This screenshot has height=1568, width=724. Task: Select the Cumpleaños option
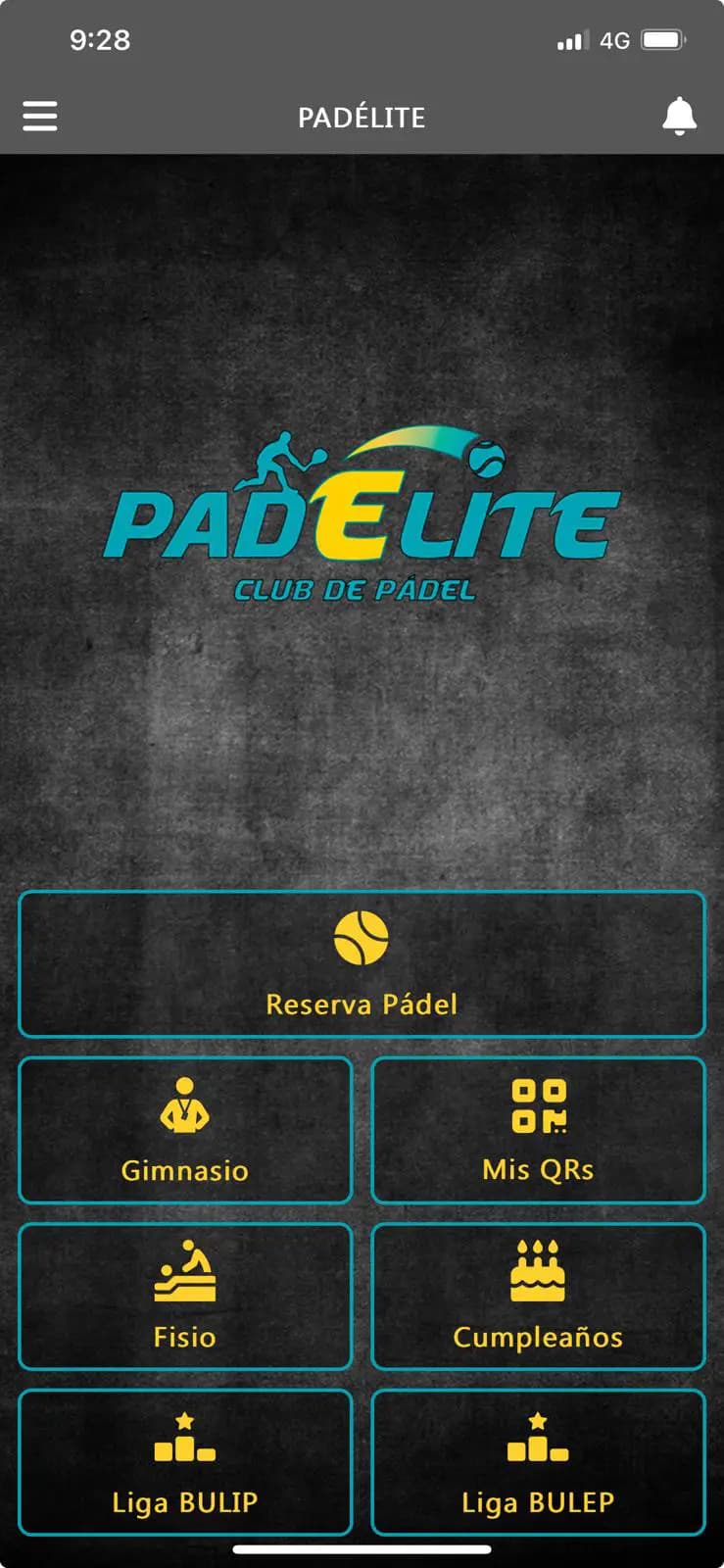pos(538,1296)
